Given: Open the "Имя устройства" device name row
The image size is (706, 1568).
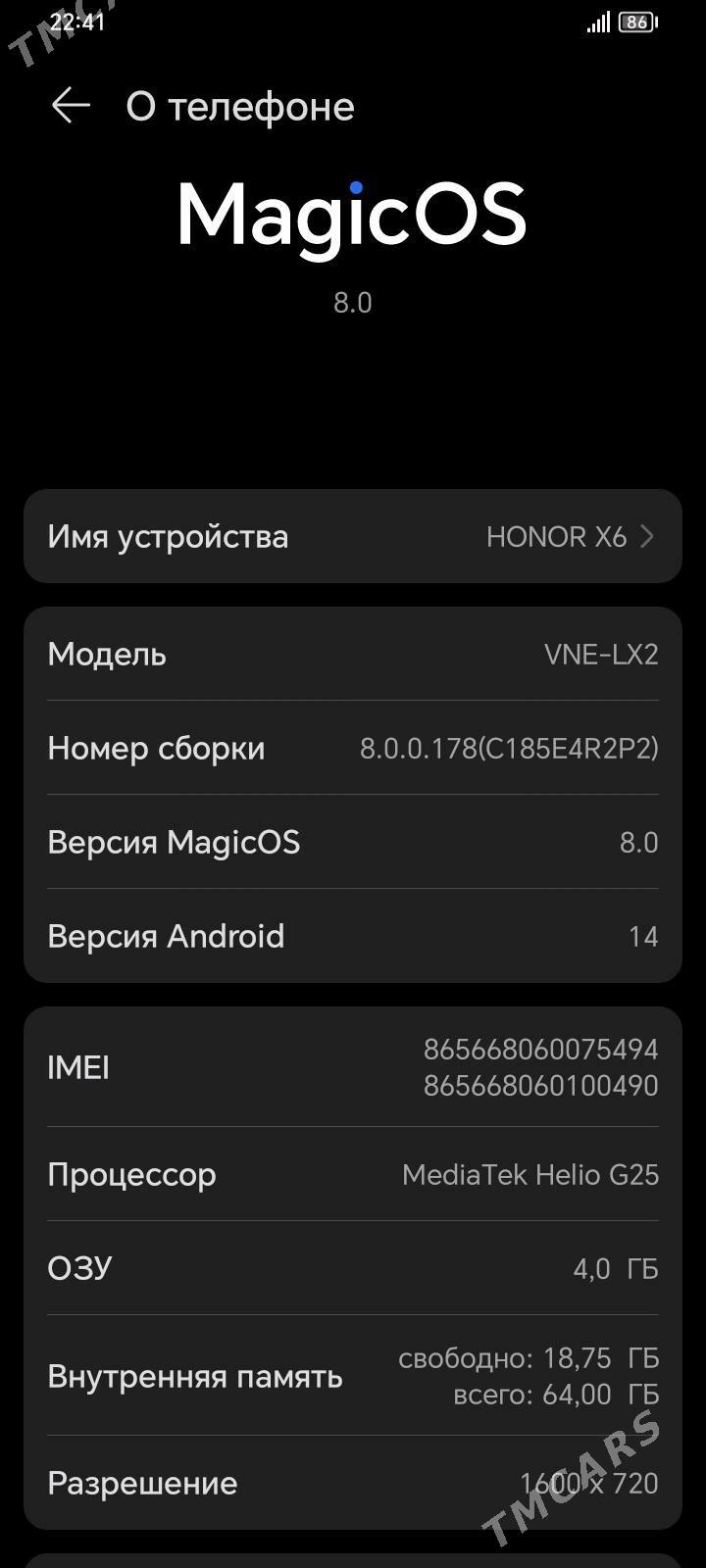Looking at the screenshot, I should point(353,536).
